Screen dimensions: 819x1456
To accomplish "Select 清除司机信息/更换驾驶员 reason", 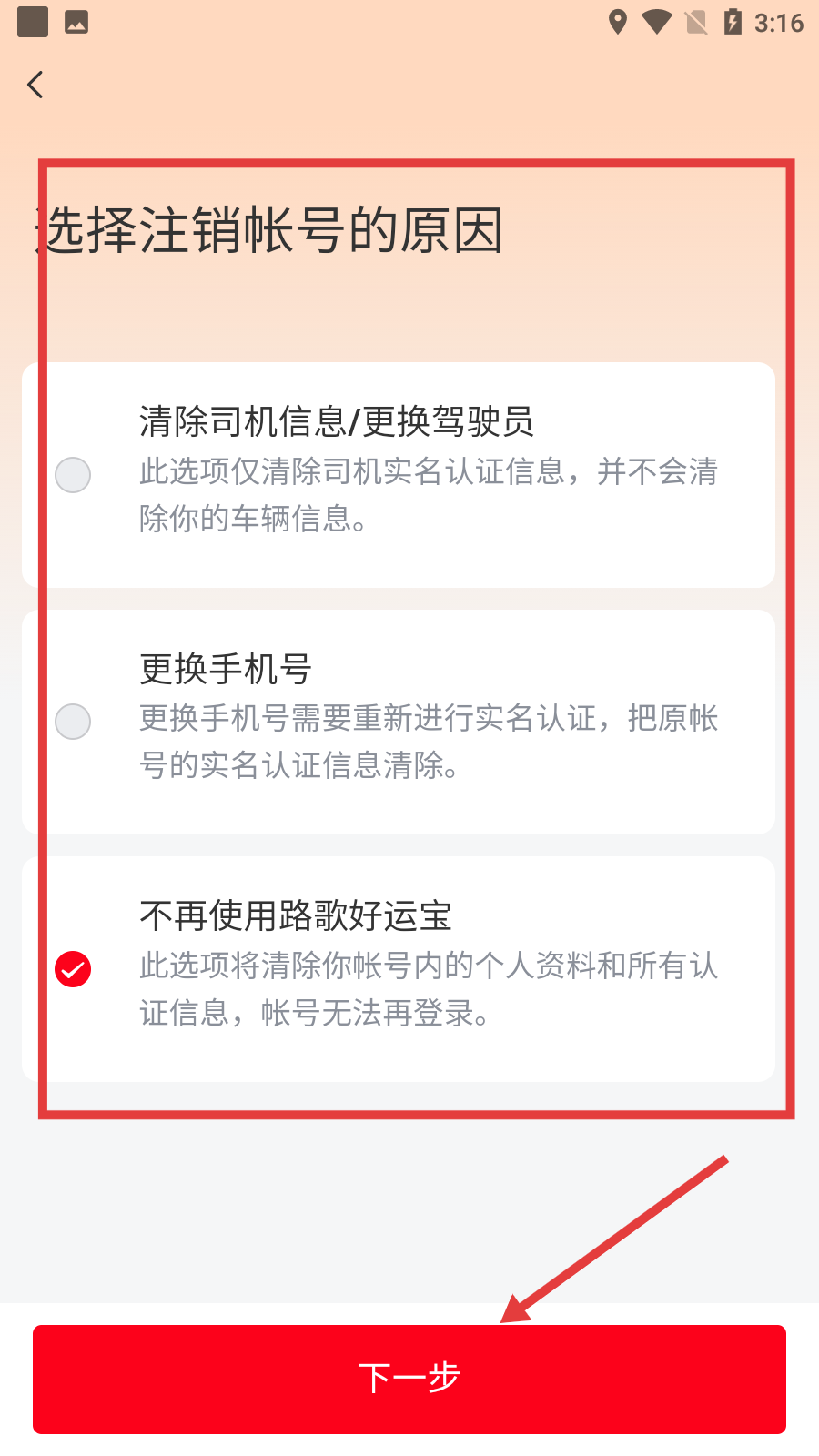I will [x=73, y=475].
